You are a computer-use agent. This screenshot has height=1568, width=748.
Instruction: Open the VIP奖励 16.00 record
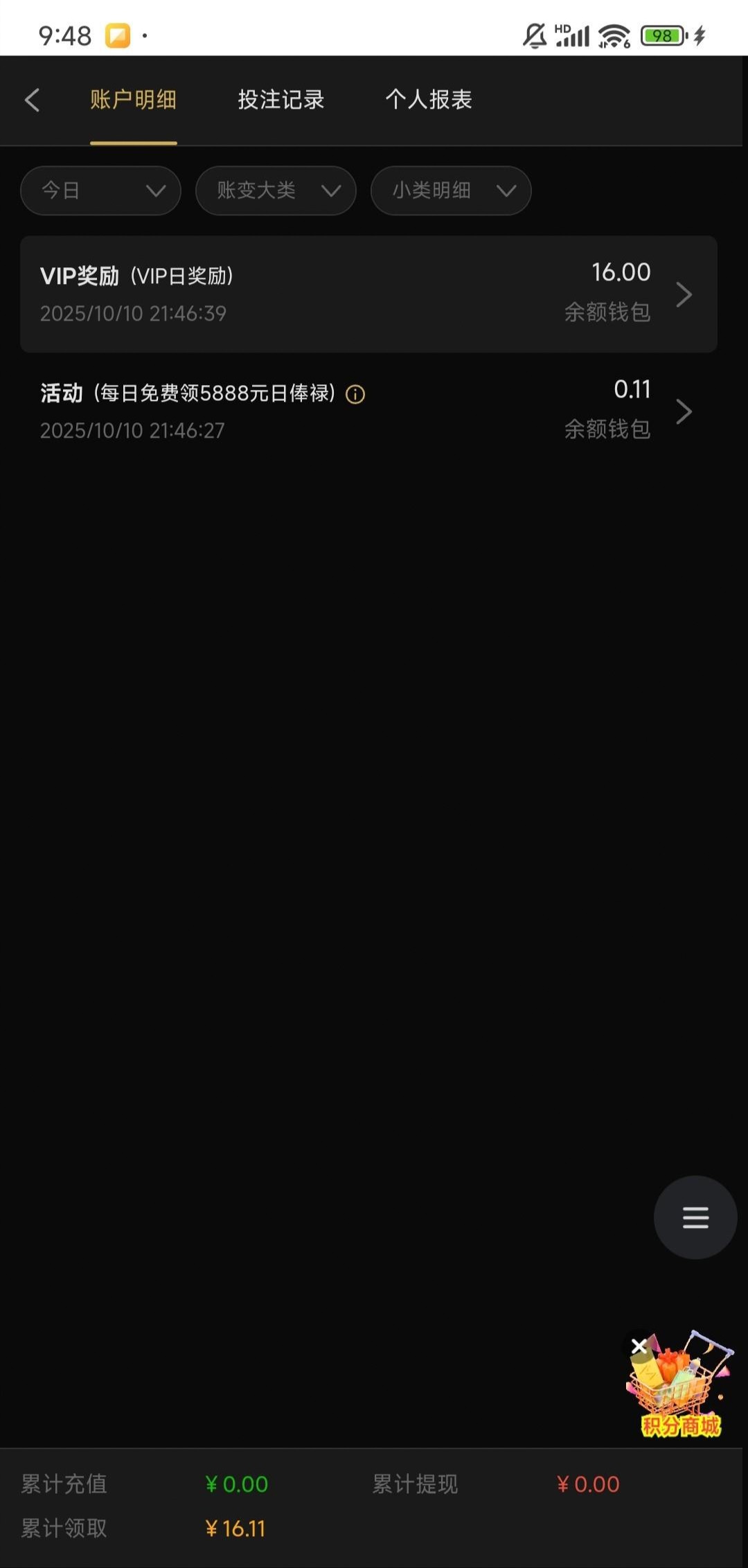point(368,294)
